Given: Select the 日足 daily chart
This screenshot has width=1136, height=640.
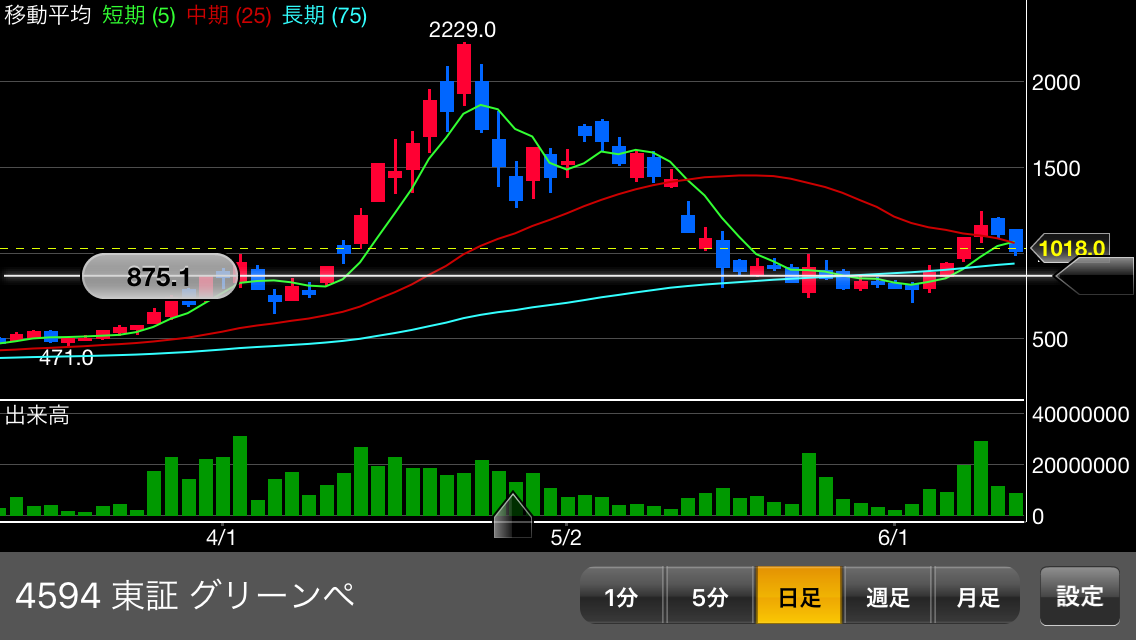Looking at the screenshot, I should click(x=799, y=597).
